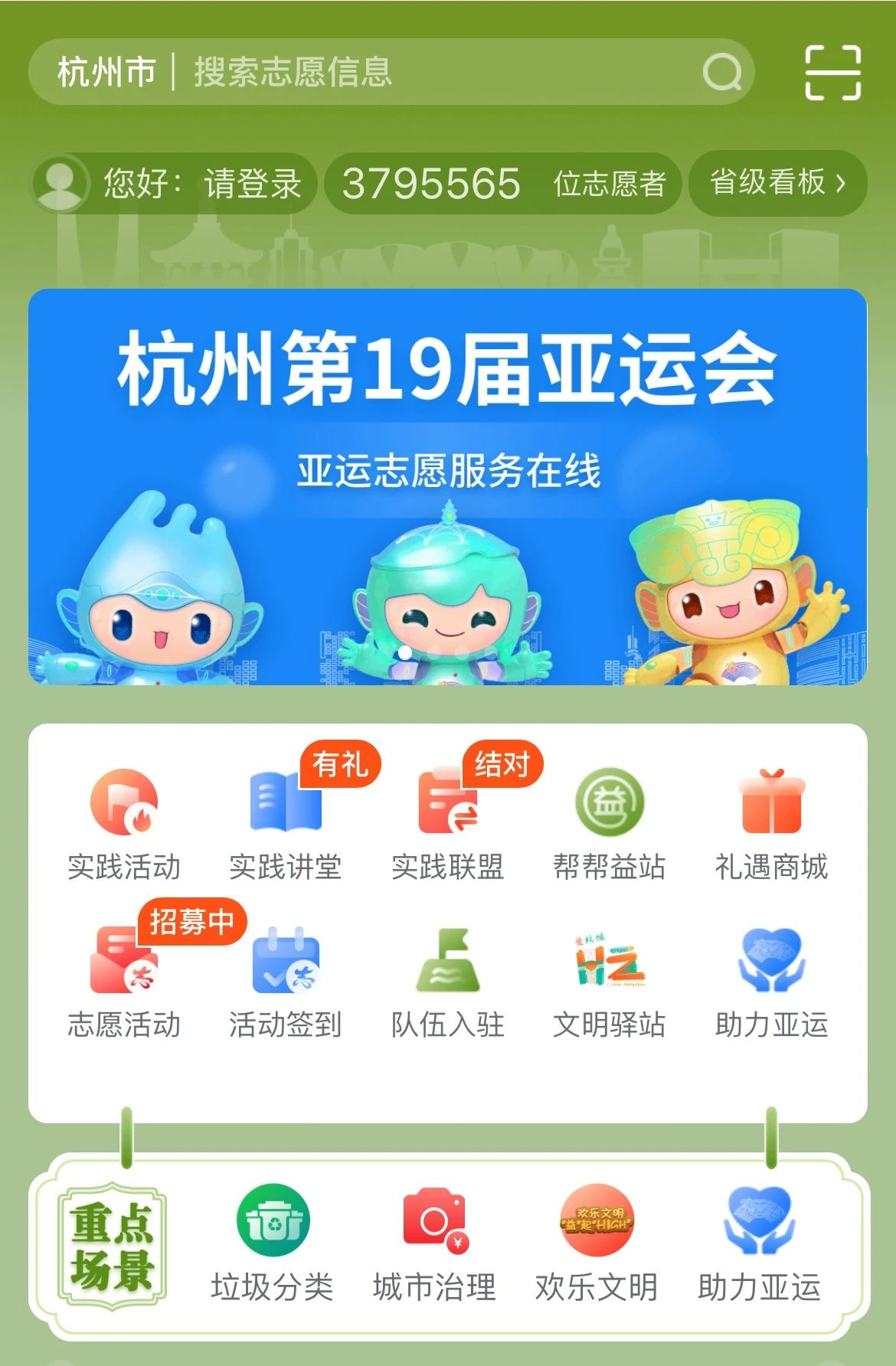Open the 杭州第19届亚运会 banner

pos(447,486)
